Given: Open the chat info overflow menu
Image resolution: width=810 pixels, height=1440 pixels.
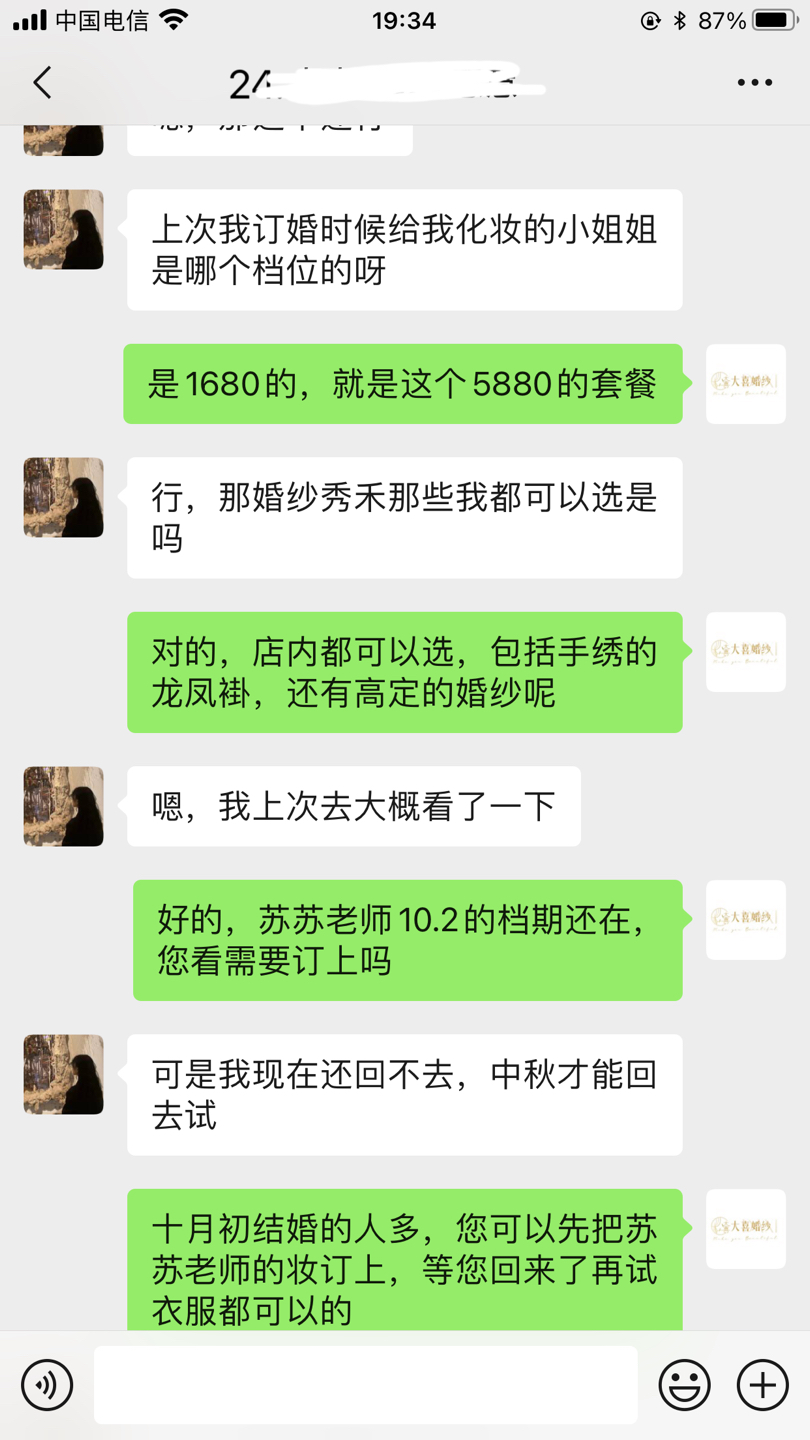Looking at the screenshot, I should click(x=754, y=83).
